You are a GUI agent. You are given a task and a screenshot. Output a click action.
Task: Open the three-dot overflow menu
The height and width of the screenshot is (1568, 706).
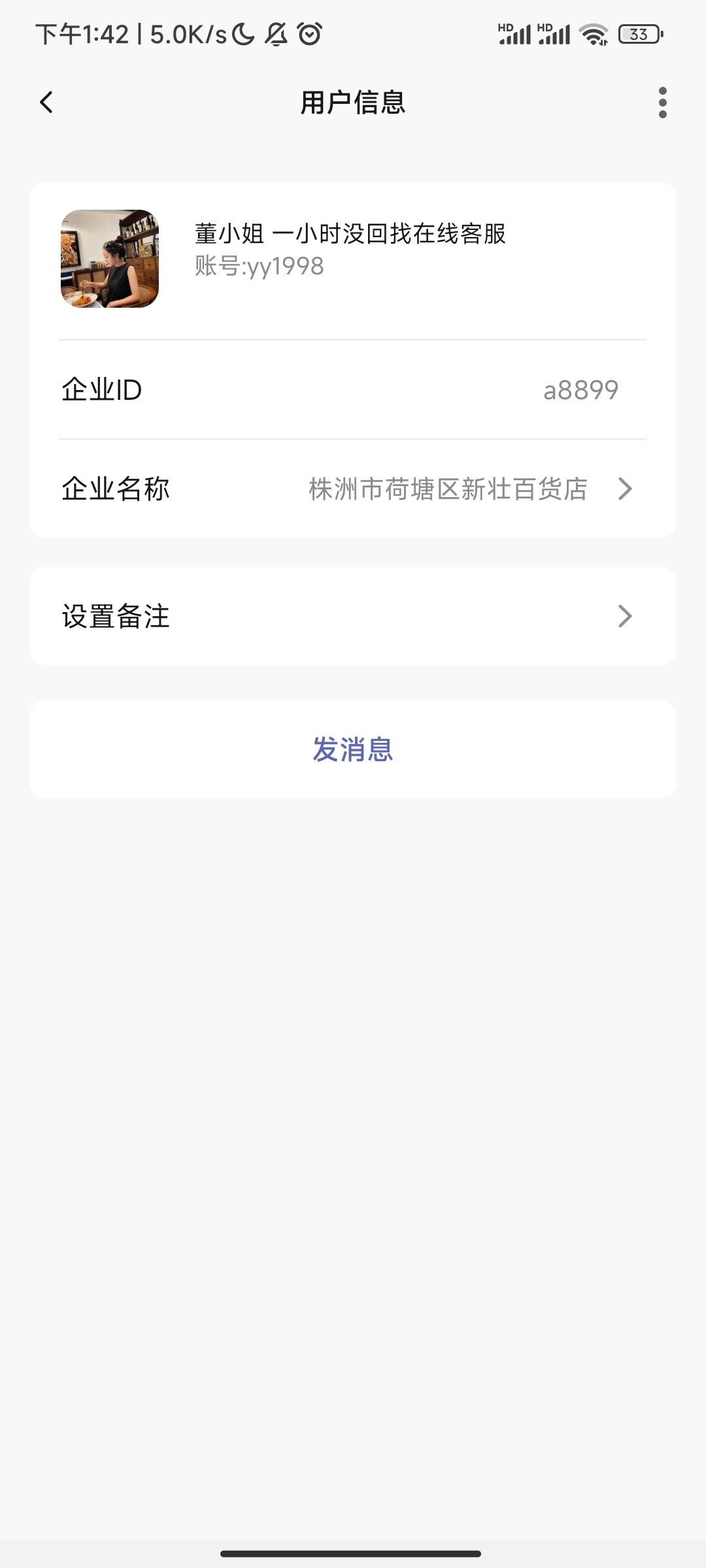662,103
